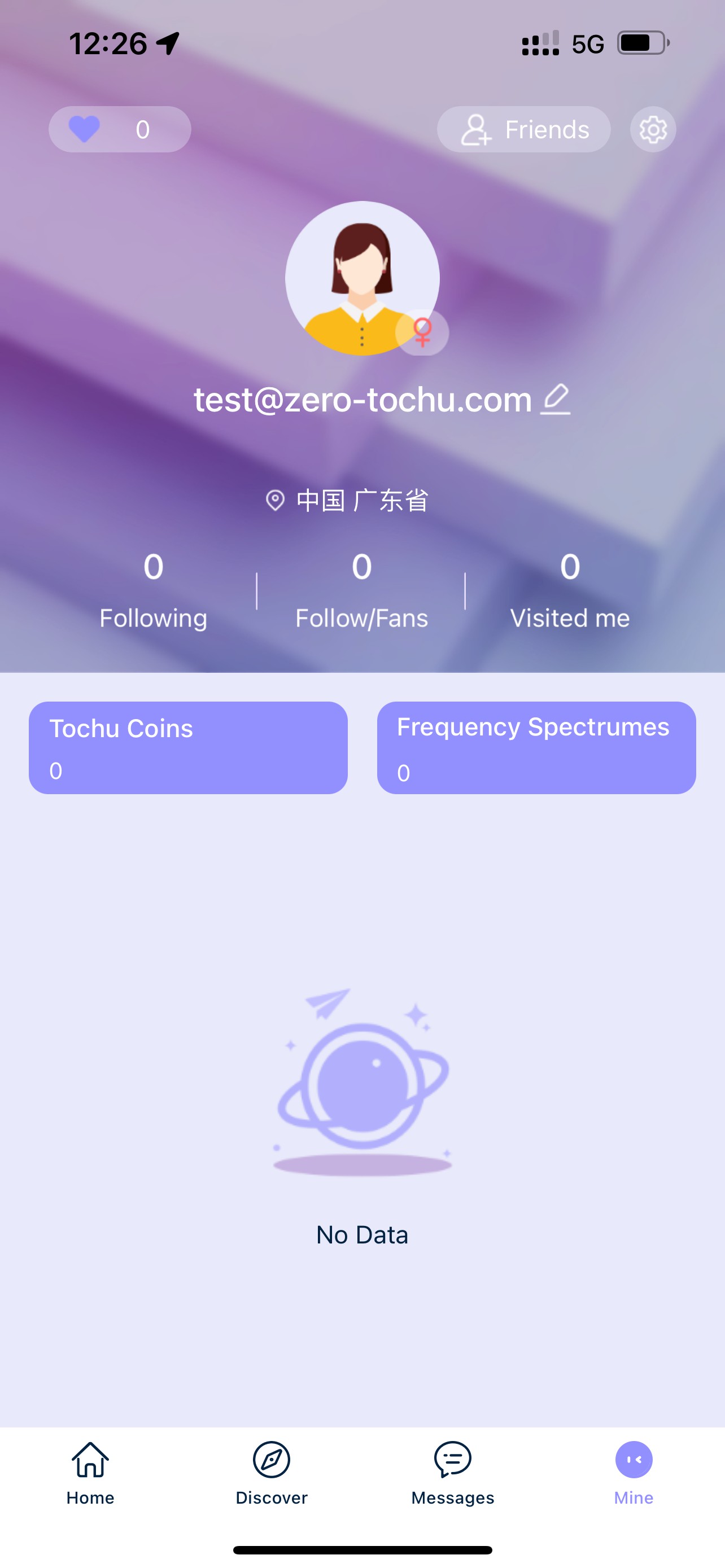Viewport: 725px width, 1568px height.
Task: Edit the profile name with the pencil icon
Action: point(555,400)
